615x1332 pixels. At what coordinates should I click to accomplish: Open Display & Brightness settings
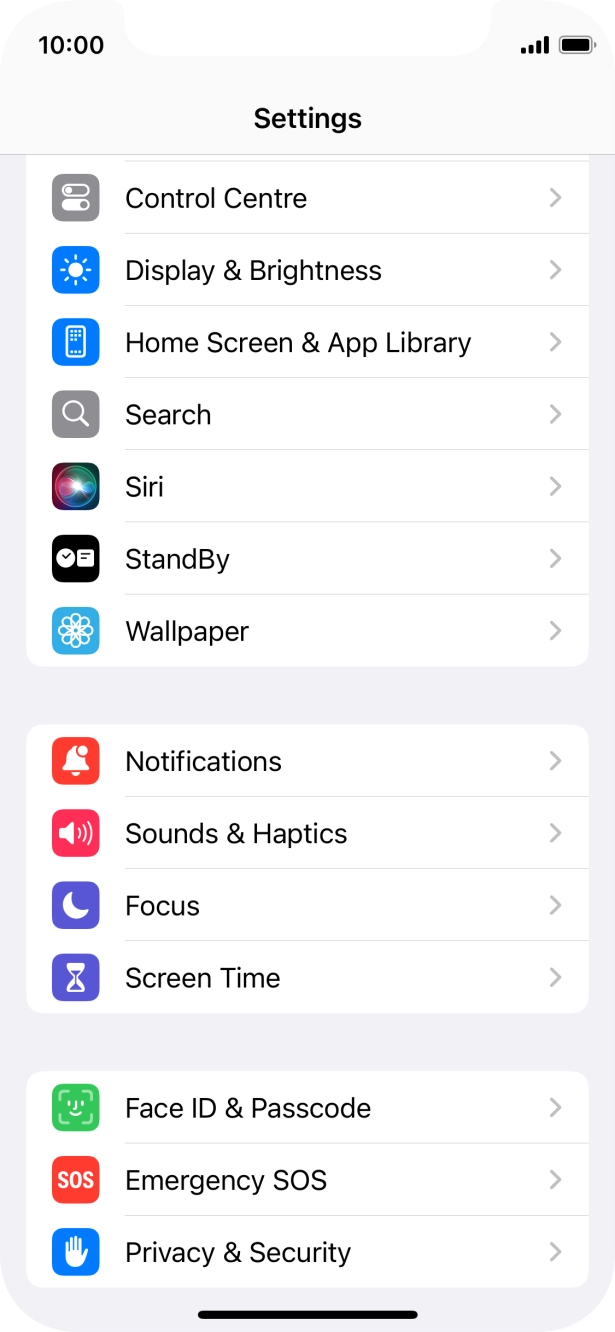[x=307, y=270]
